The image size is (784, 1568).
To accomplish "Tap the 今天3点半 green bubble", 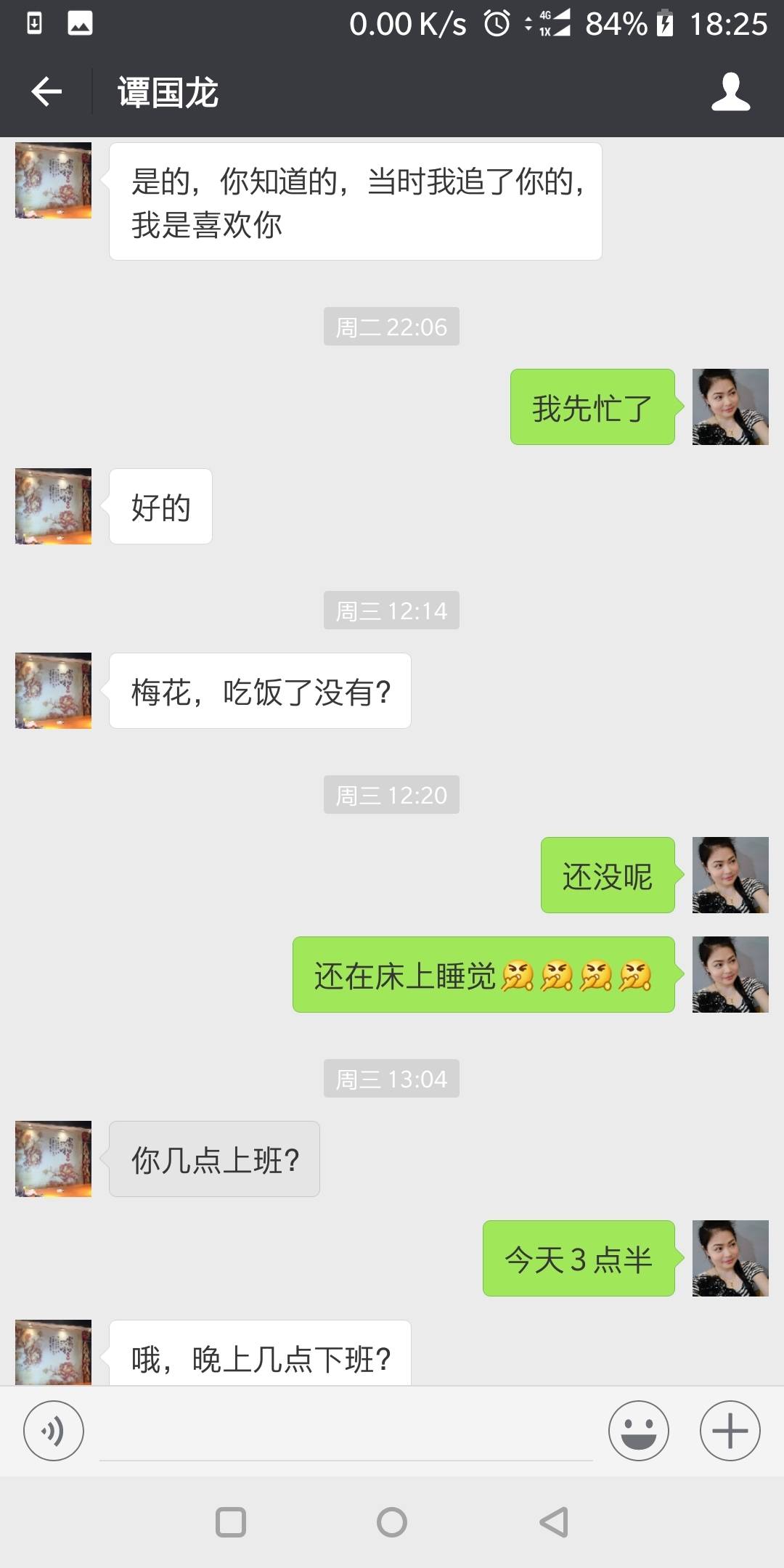I will (x=579, y=1259).
